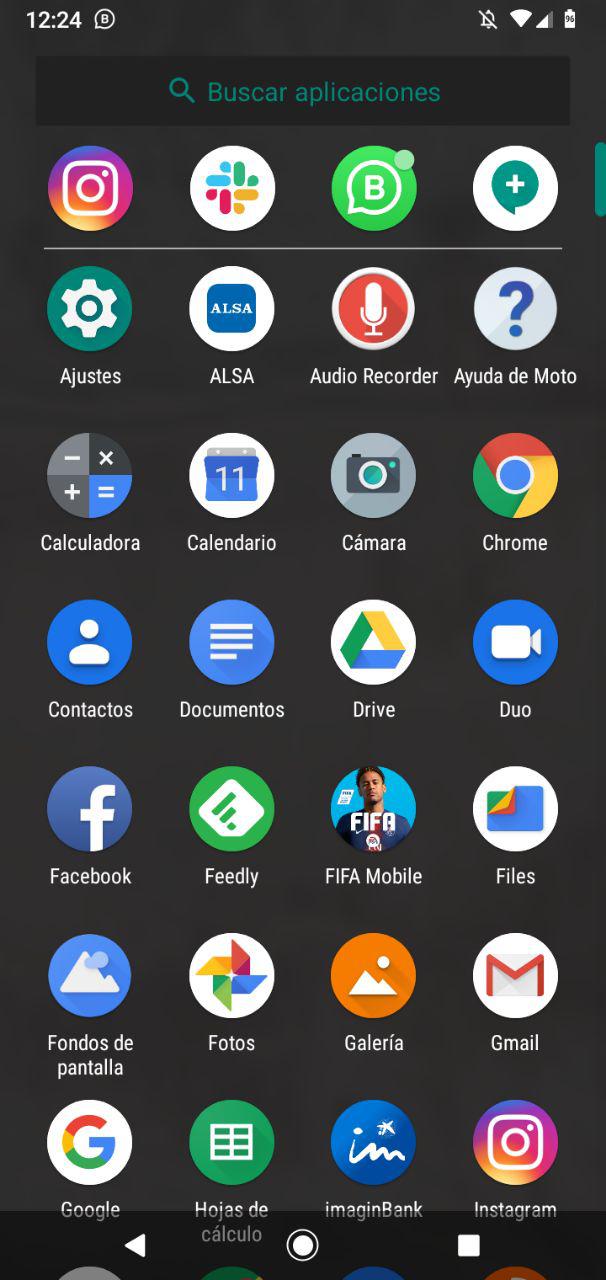Open Ayuda de Moto

pos(515,310)
